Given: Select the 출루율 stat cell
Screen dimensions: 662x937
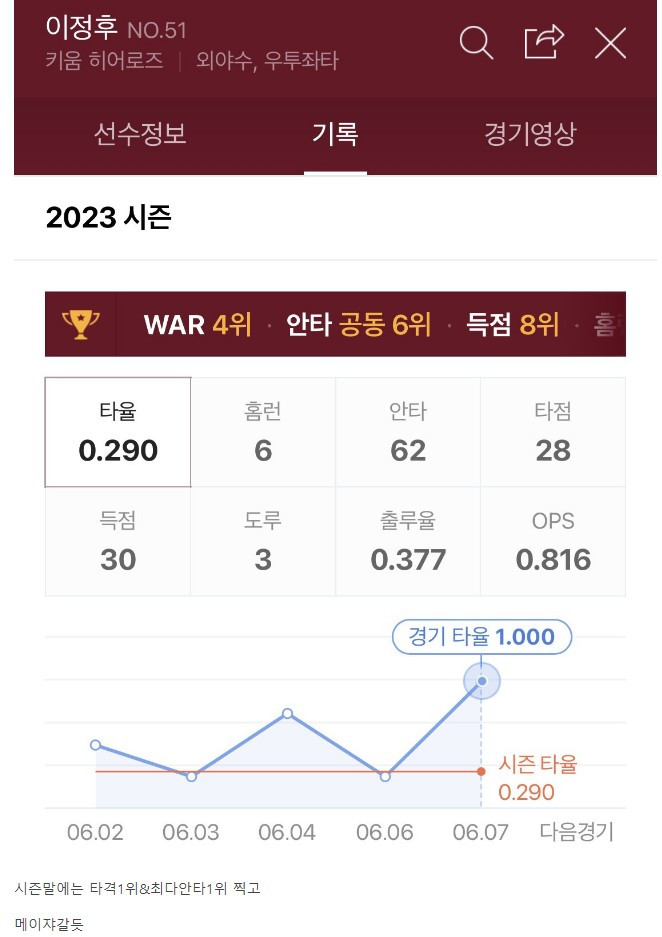Looking at the screenshot, I should [x=408, y=541].
